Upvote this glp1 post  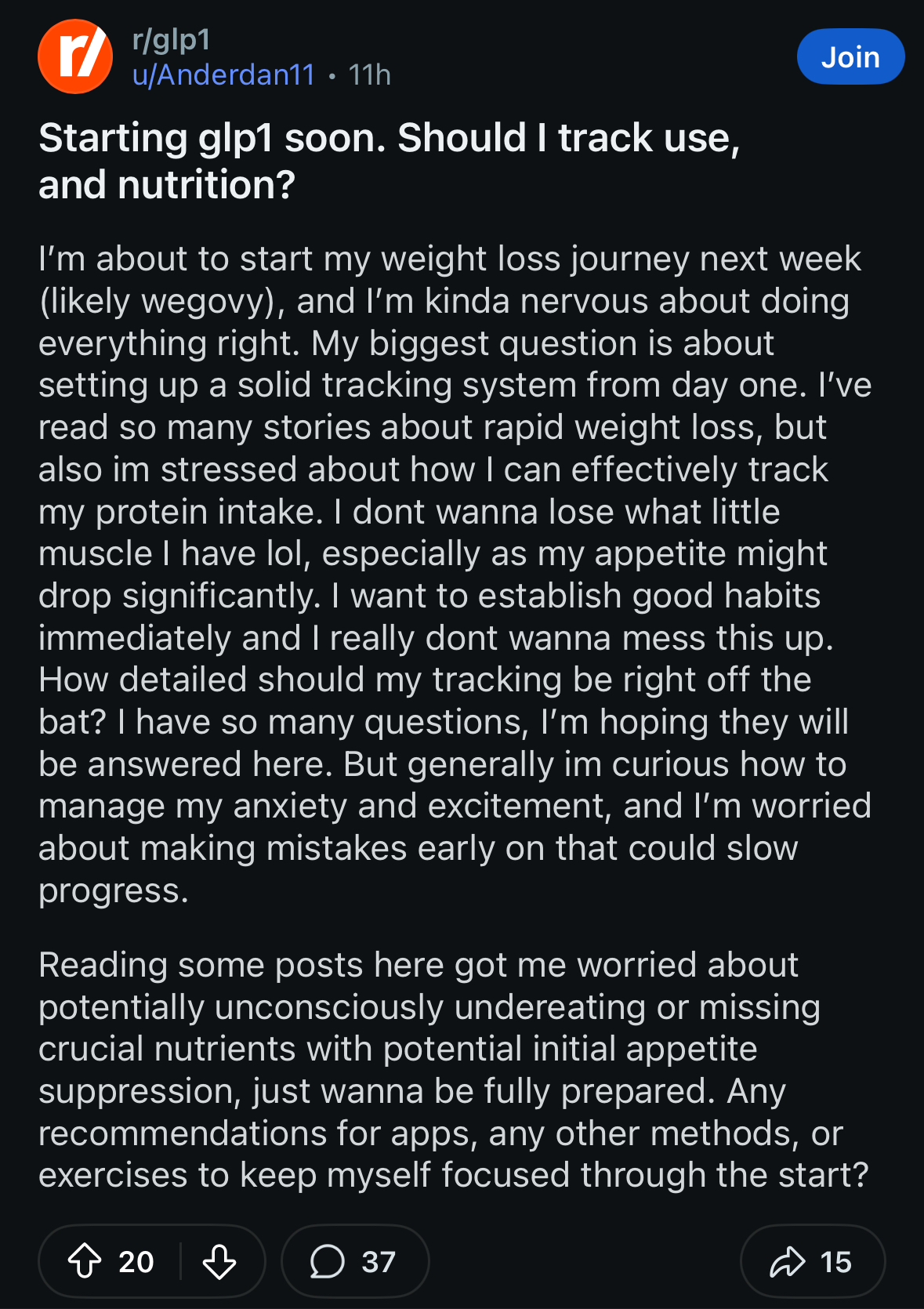coord(85,1262)
